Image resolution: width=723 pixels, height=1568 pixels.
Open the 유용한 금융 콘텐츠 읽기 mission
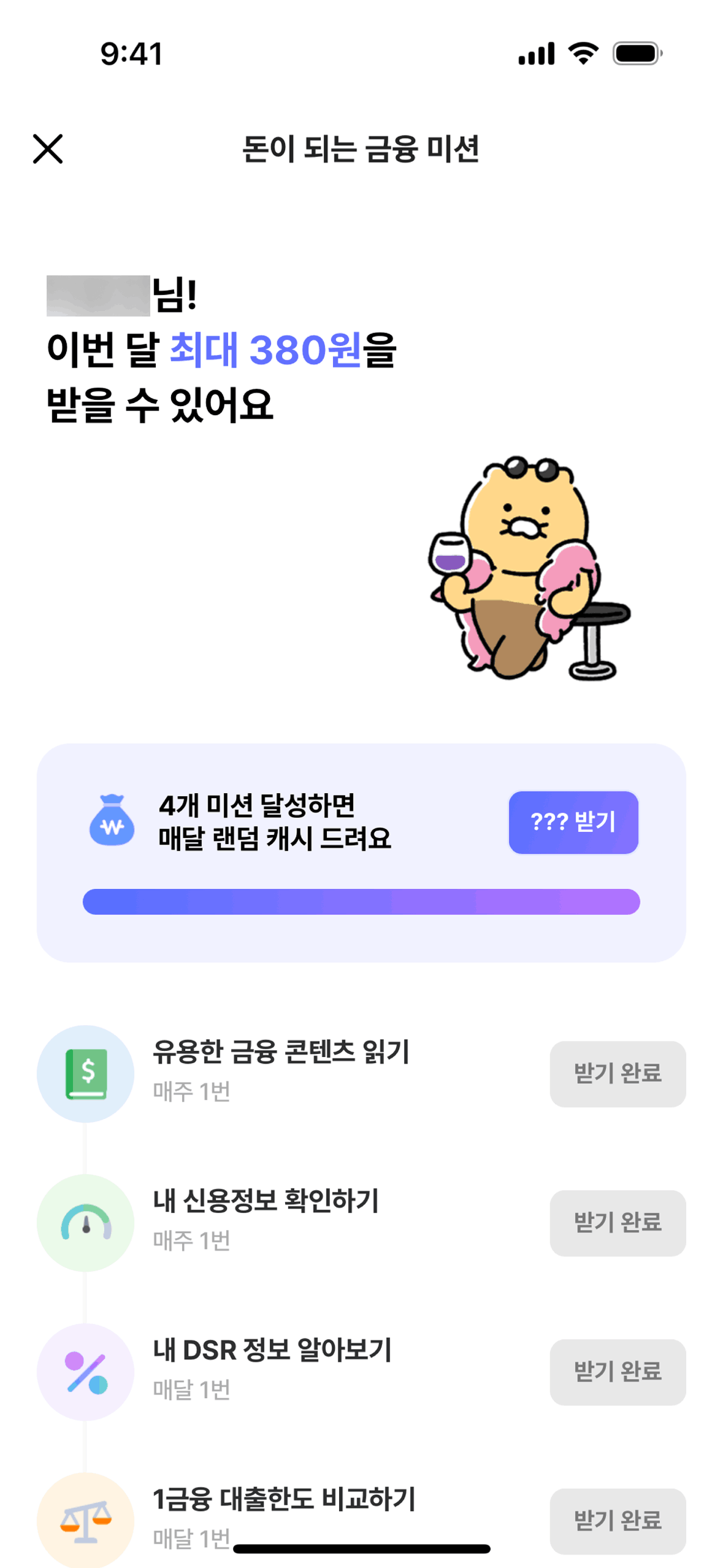pos(280,1053)
